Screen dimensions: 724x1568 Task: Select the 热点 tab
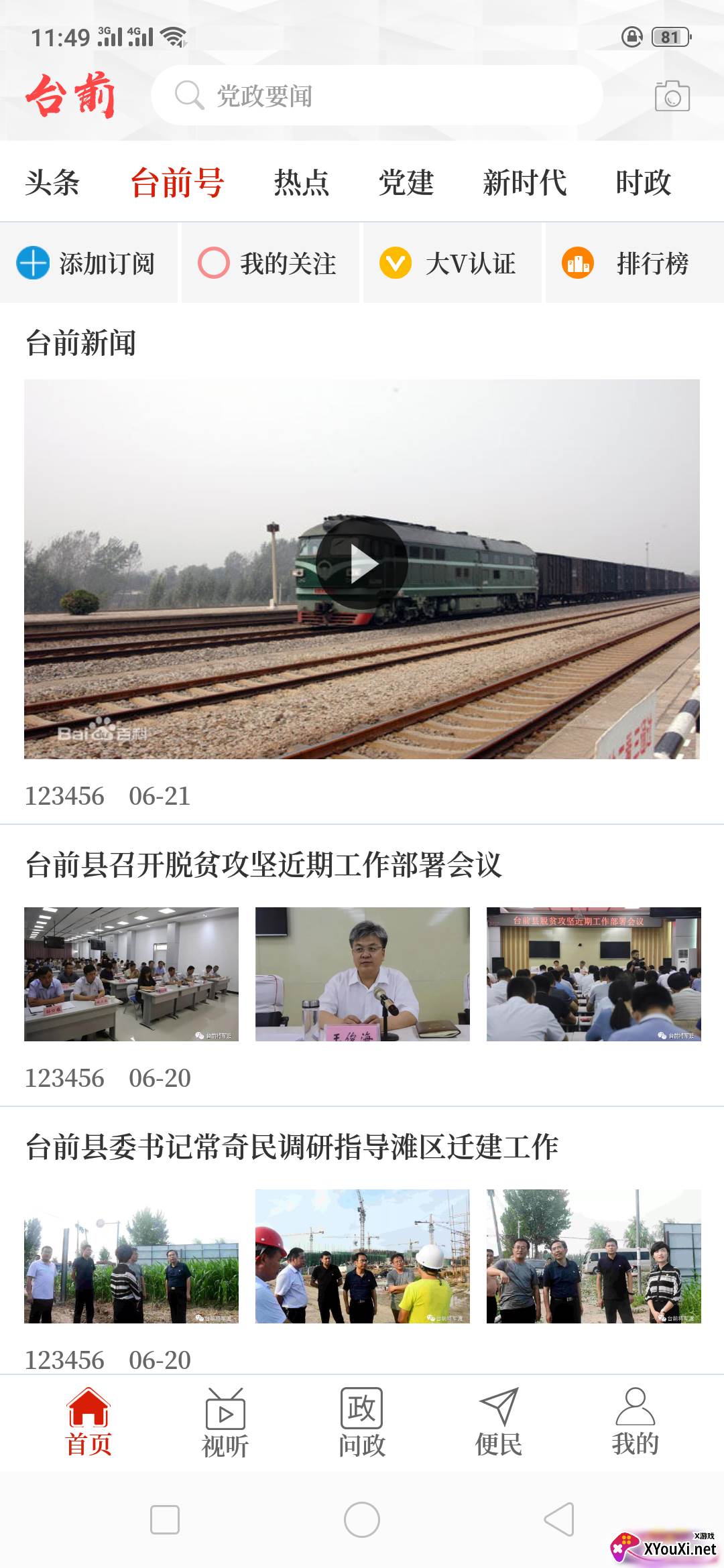tap(302, 182)
